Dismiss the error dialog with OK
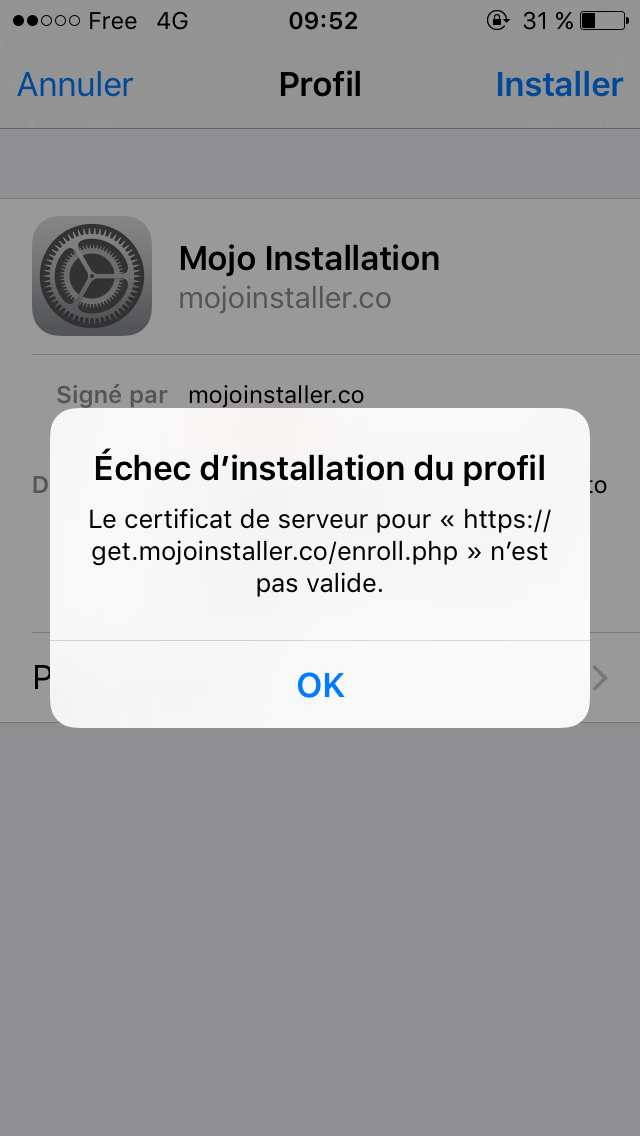This screenshot has height=1136, width=640. (320, 685)
